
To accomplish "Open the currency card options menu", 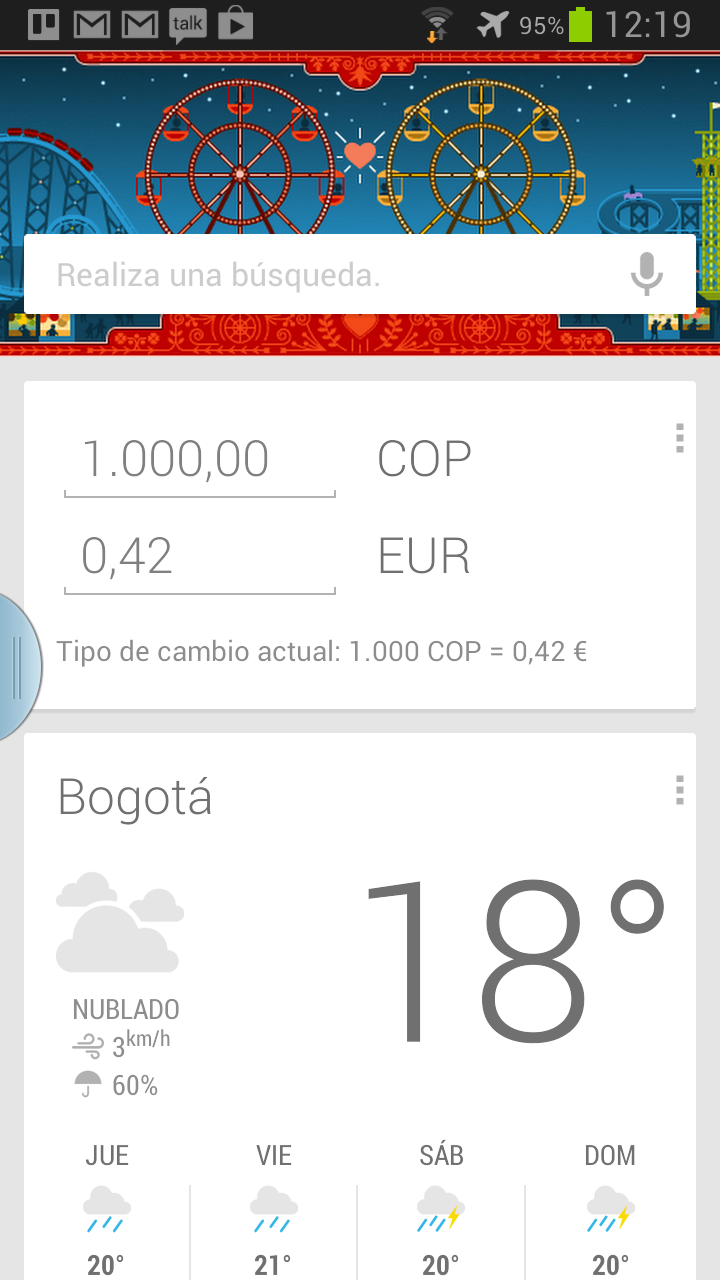I will tap(679, 438).
